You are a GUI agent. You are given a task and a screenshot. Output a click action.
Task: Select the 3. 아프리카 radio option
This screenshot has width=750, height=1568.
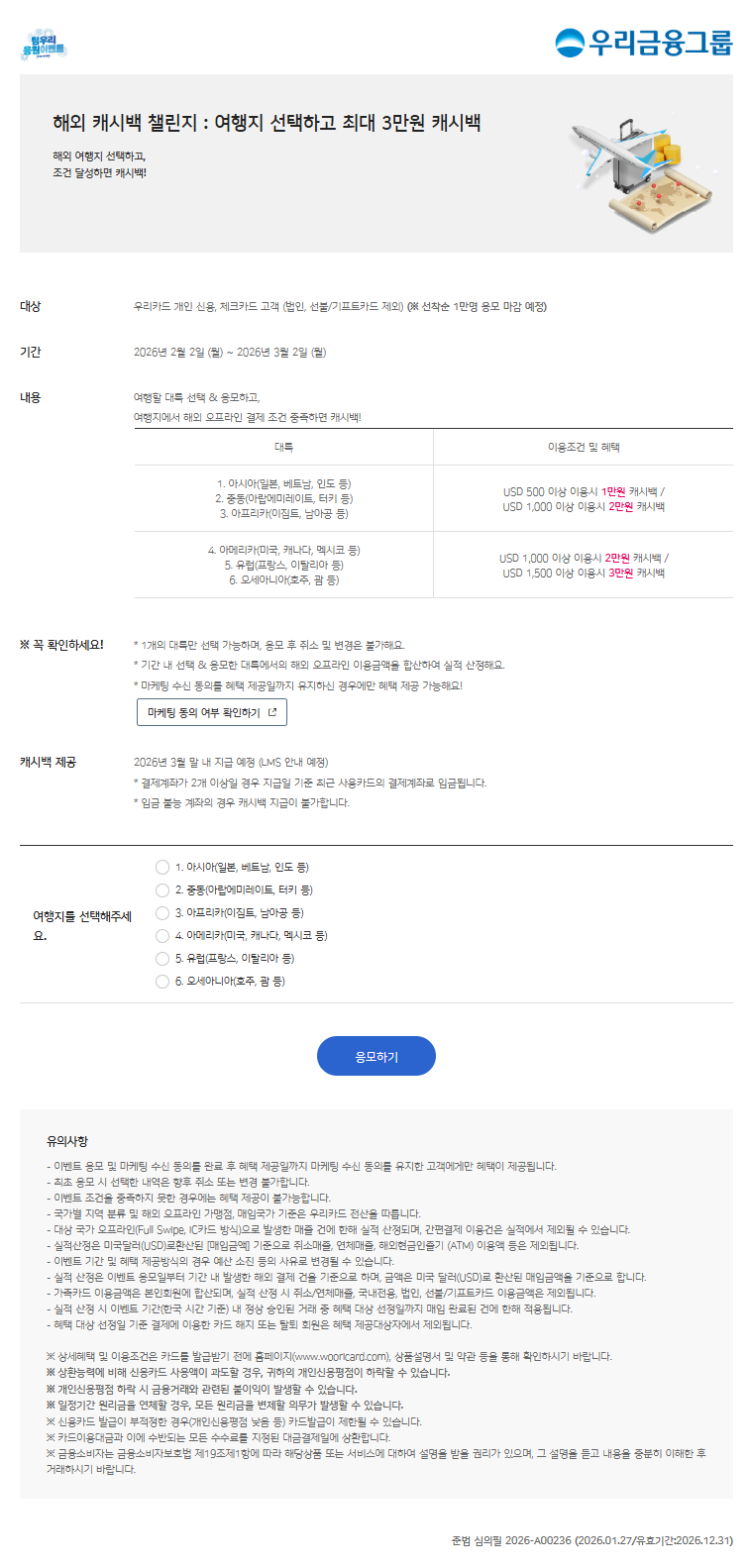162,913
